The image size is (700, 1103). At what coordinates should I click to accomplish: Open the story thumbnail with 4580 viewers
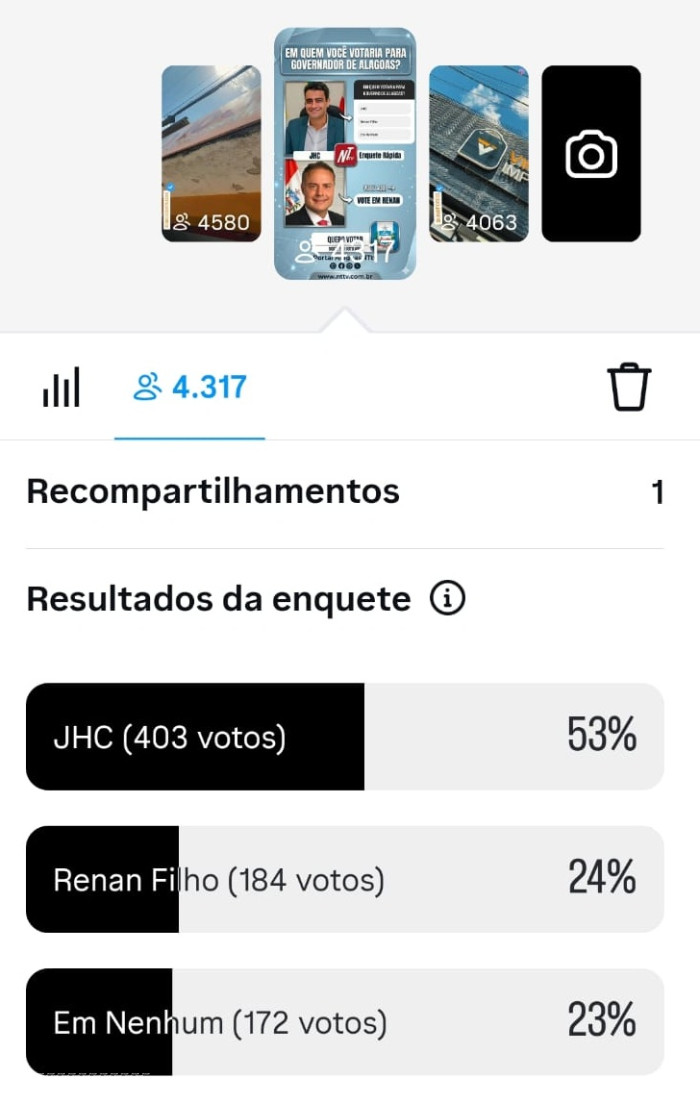click(211, 153)
